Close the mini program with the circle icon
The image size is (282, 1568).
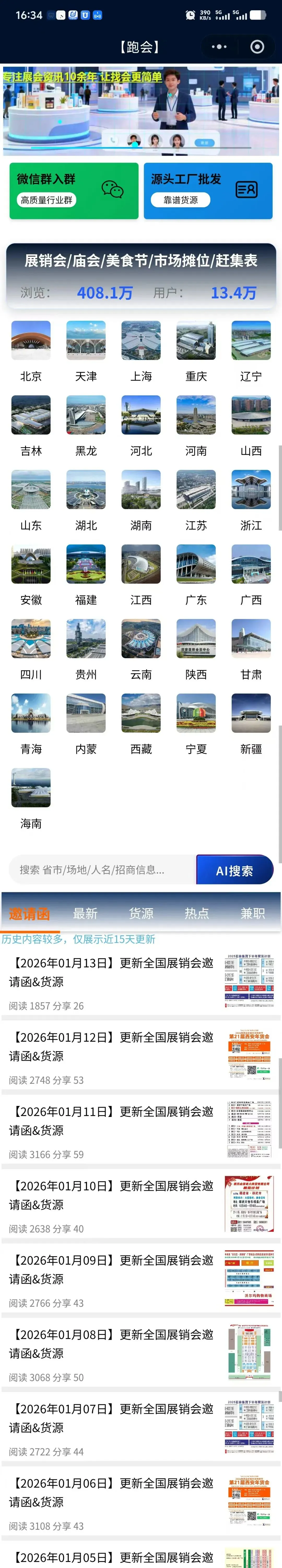(258, 47)
